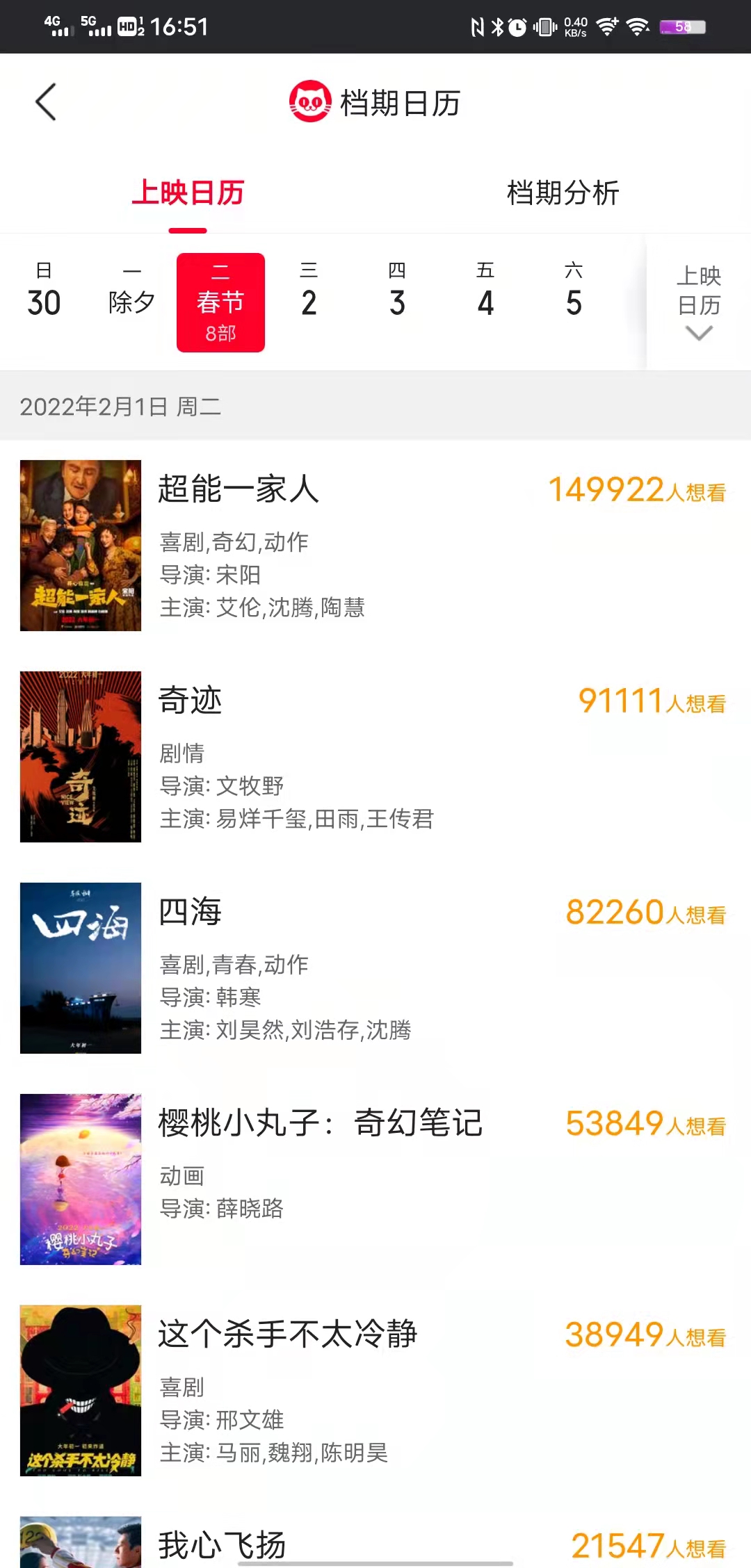Pick Friday the 4th

coord(485,291)
